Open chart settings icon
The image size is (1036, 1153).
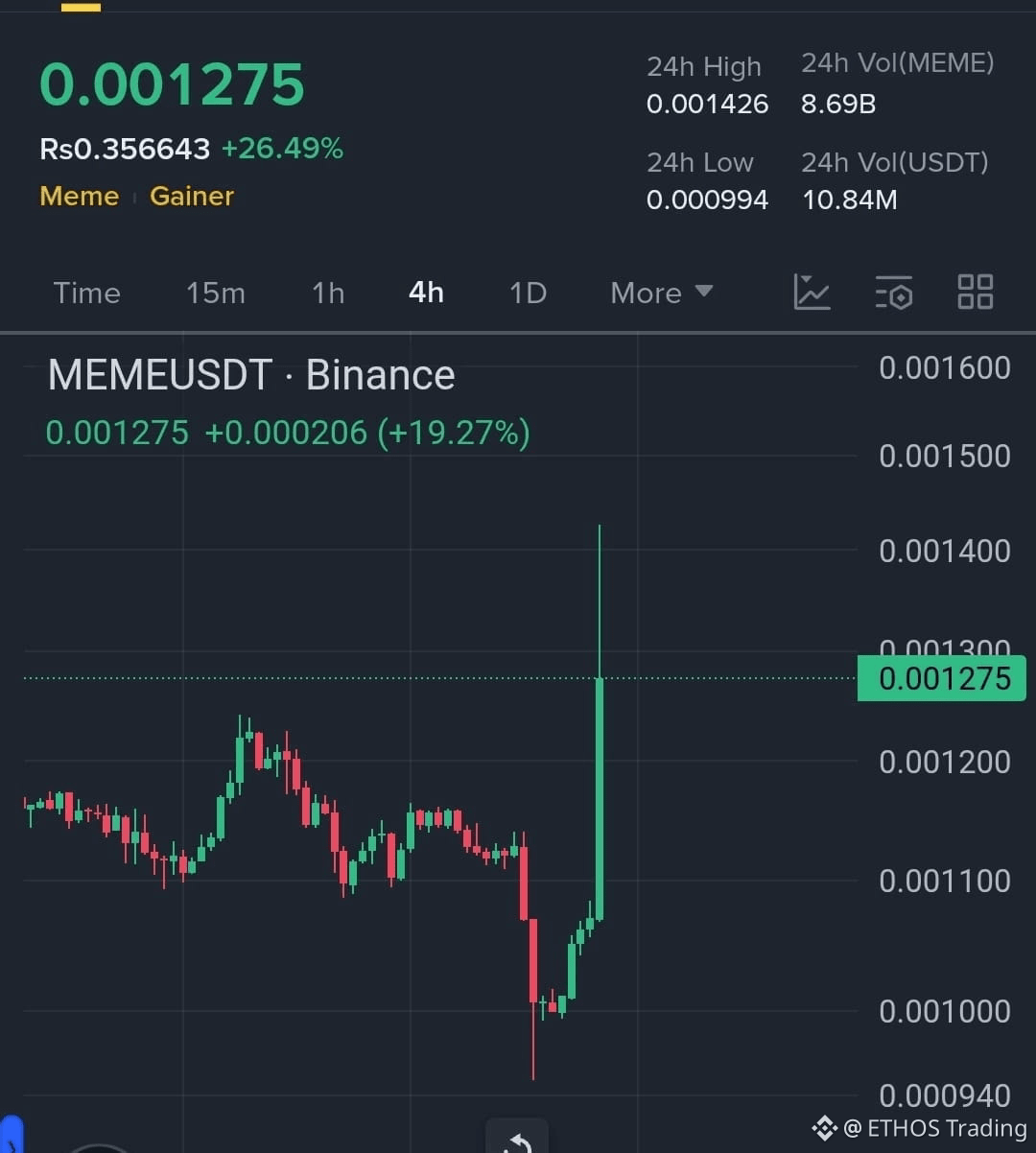coord(893,293)
